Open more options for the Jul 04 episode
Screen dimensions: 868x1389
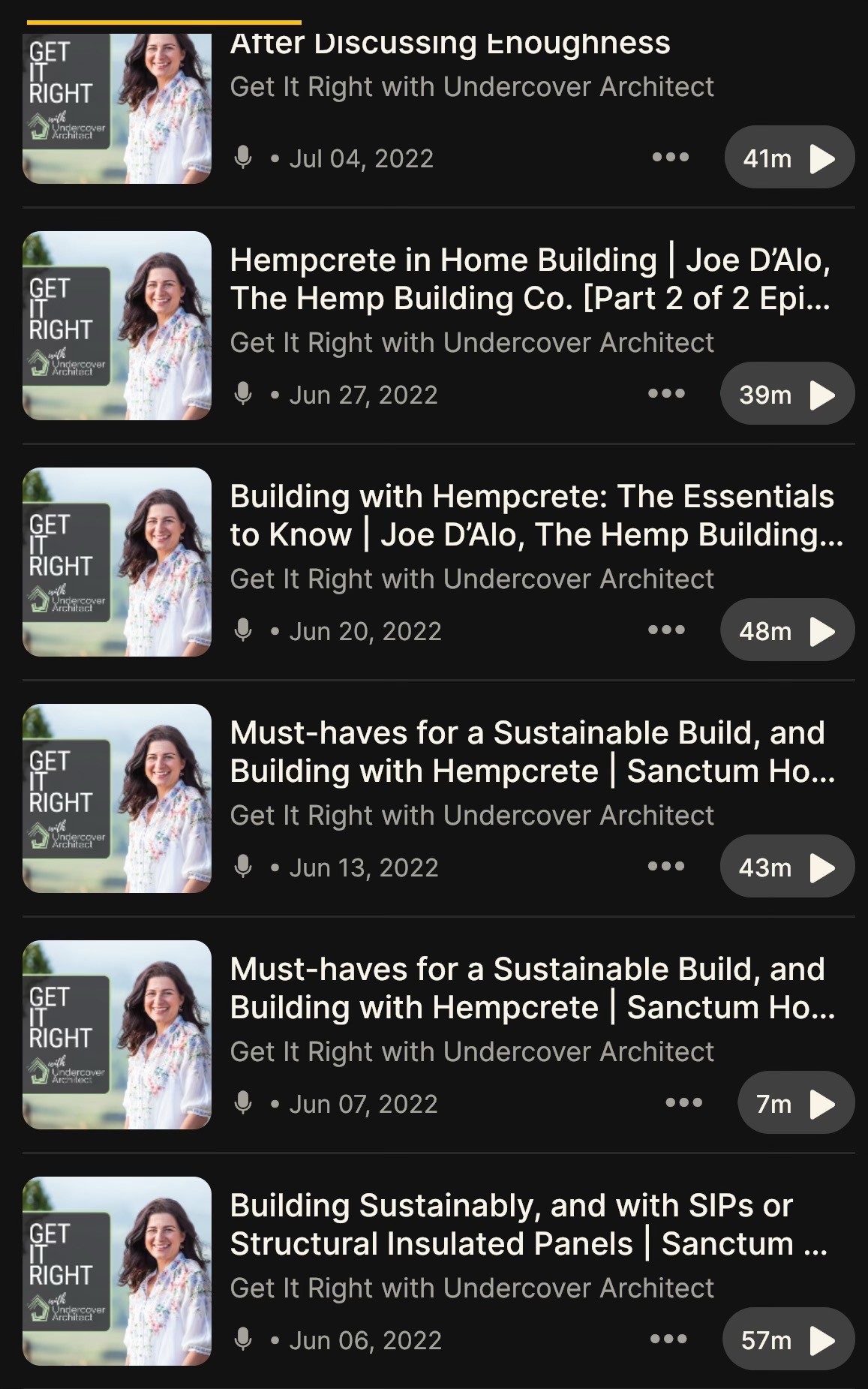(670, 158)
